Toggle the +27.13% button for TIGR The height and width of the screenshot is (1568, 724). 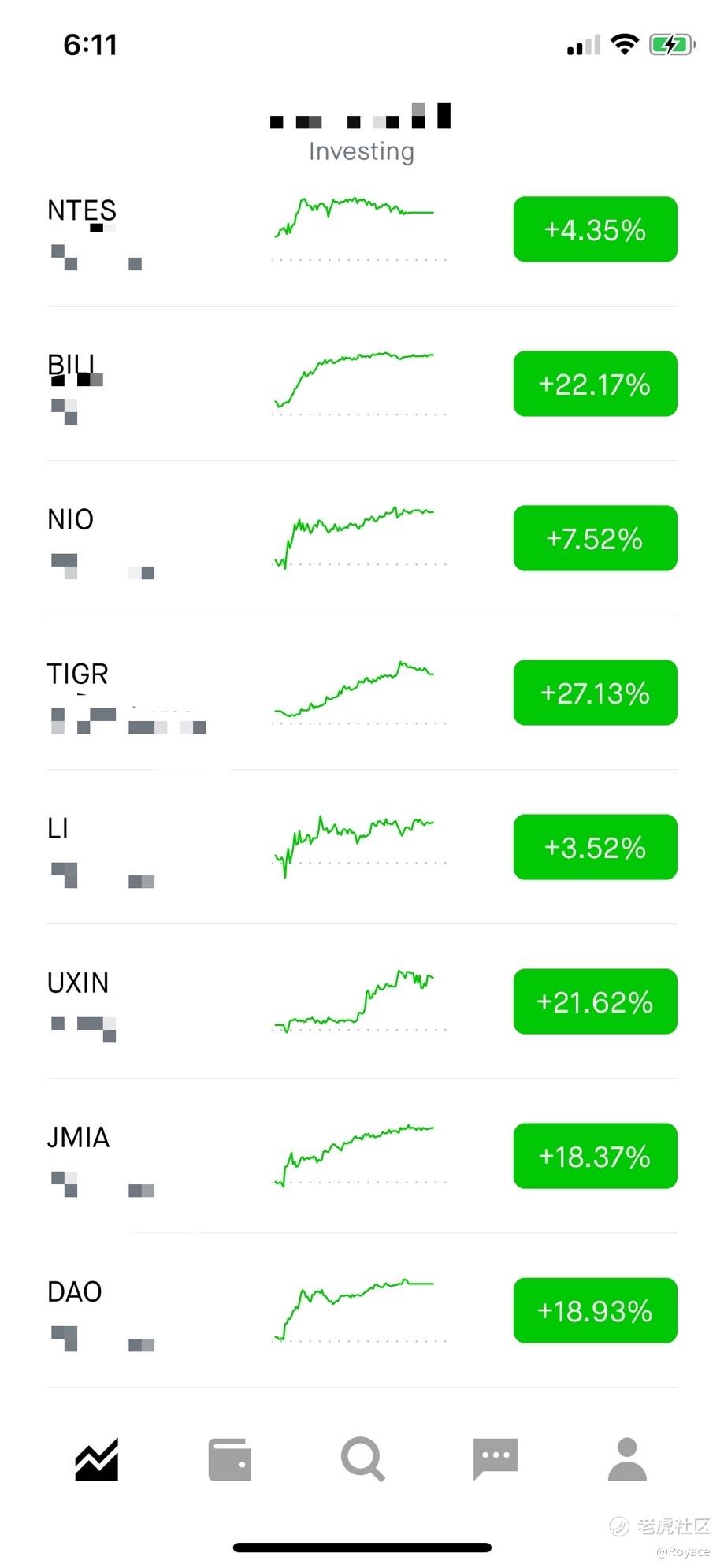click(596, 693)
